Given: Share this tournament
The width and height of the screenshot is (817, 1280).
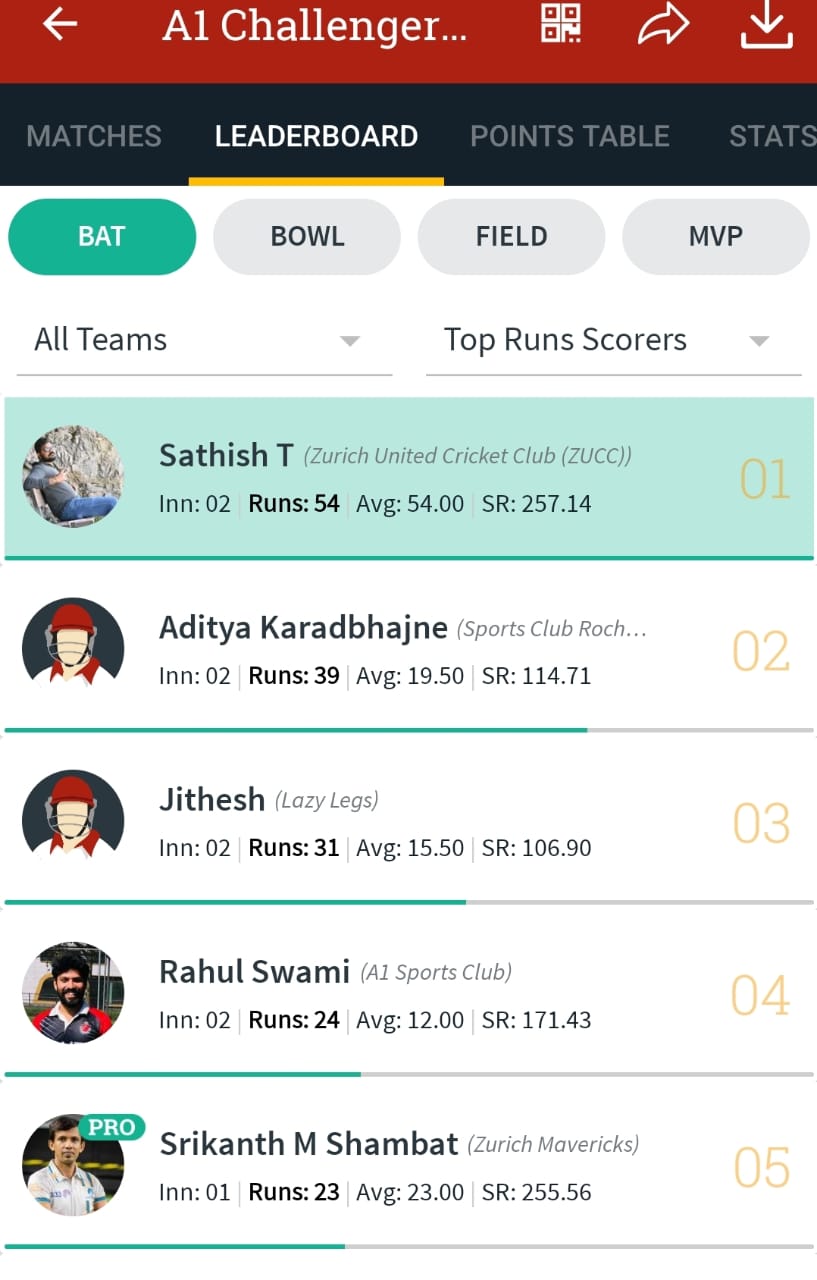Looking at the screenshot, I should tap(663, 26).
